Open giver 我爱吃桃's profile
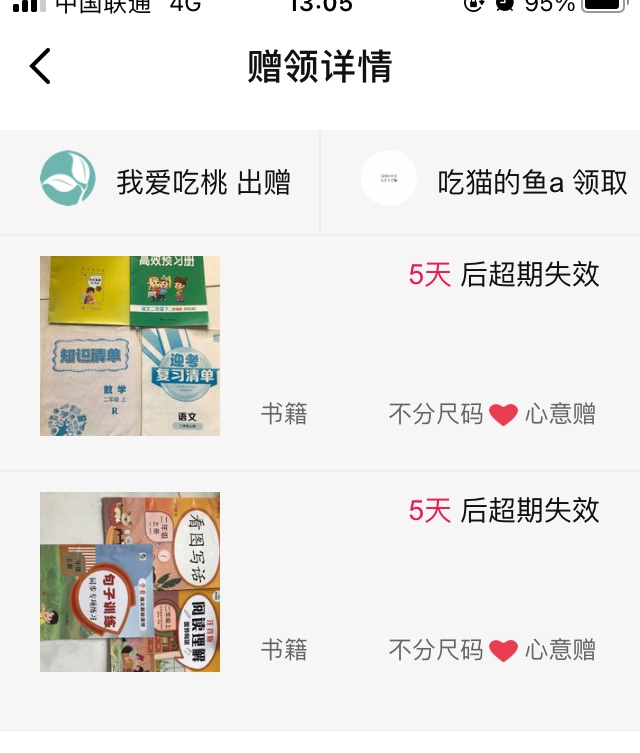The height and width of the screenshot is (753, 640). [68, 179]
